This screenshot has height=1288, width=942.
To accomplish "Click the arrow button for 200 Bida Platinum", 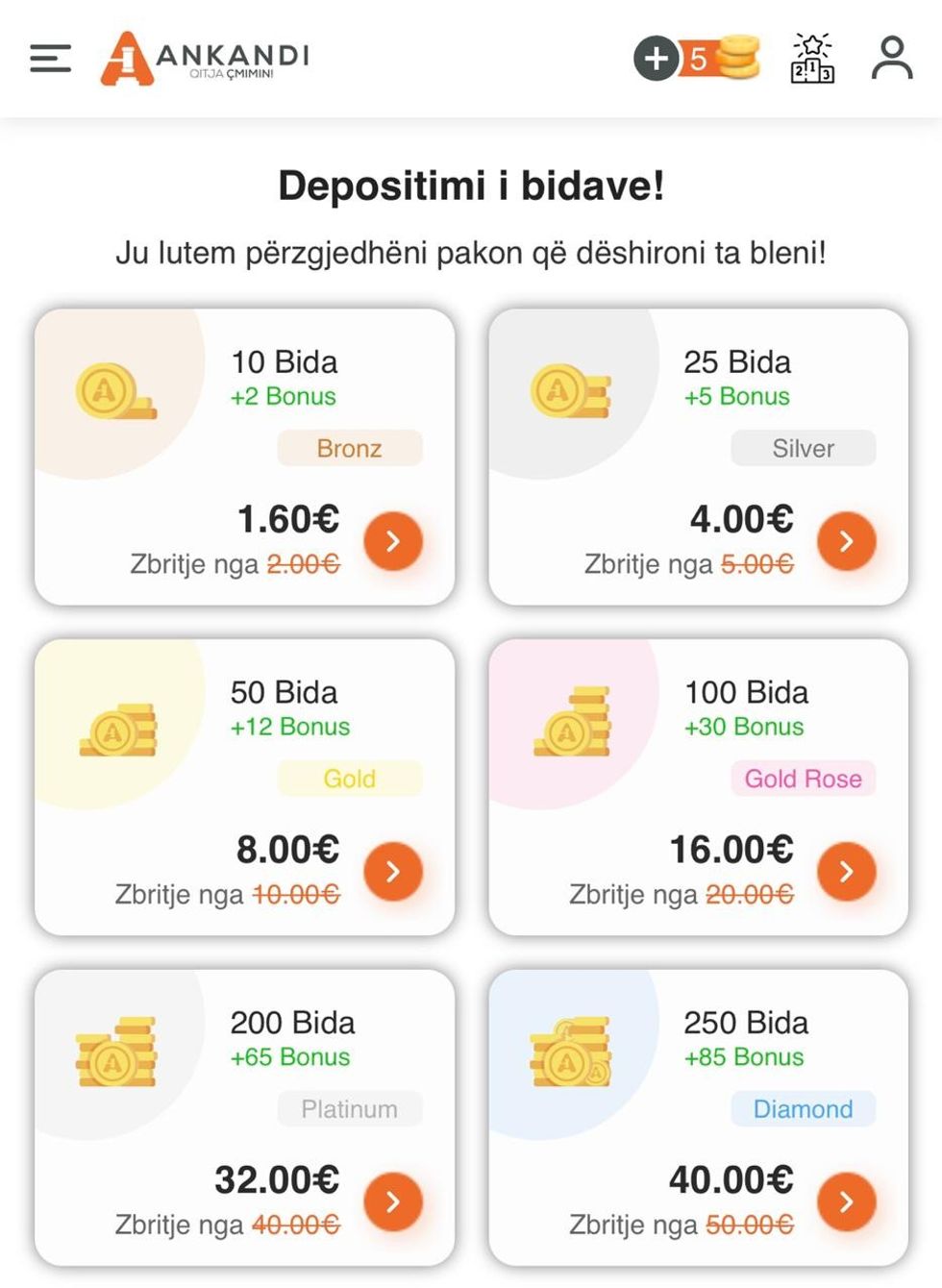I will [x=392, y=1201].
